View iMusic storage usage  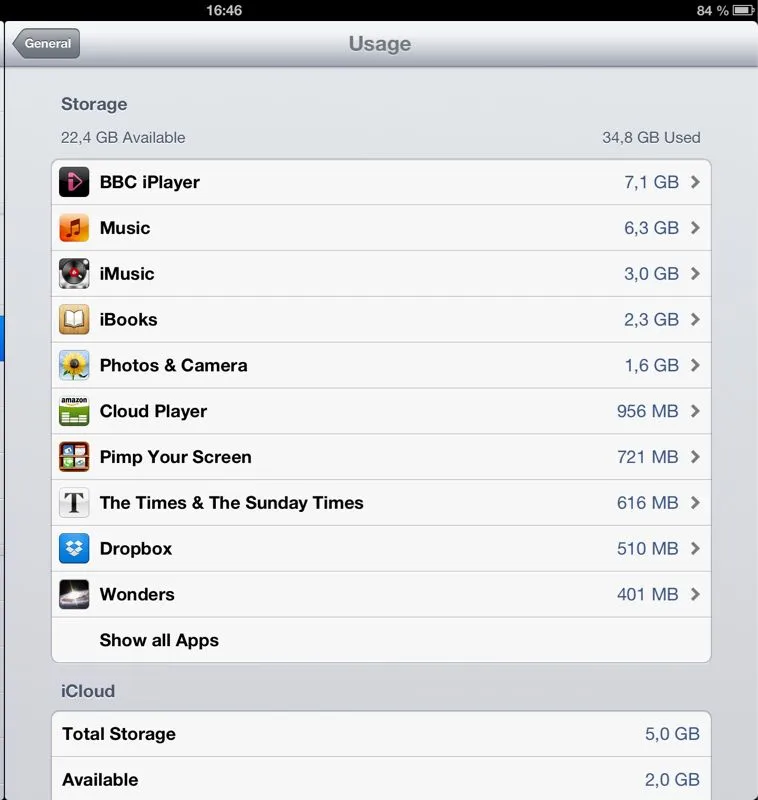coord(380,274)
